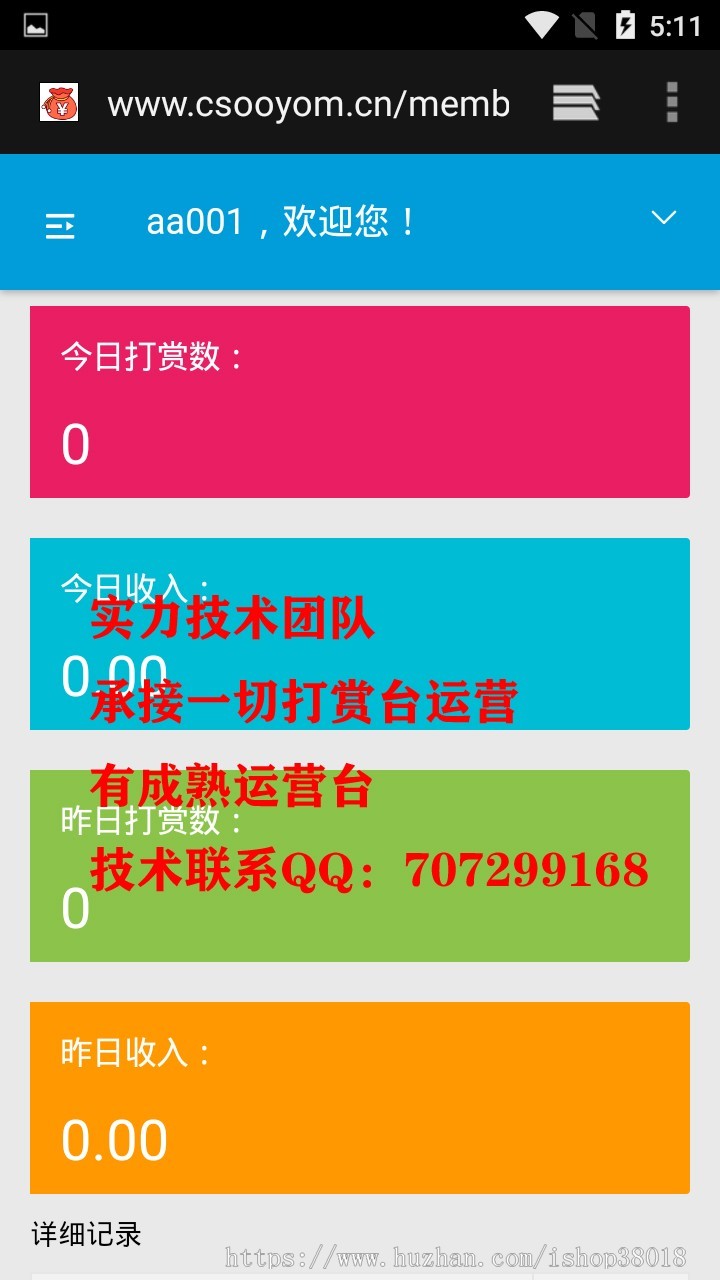Viewport: 720px width, 1280px height.
Task: Open the browser tabs switcher
Action: [576, 102]
